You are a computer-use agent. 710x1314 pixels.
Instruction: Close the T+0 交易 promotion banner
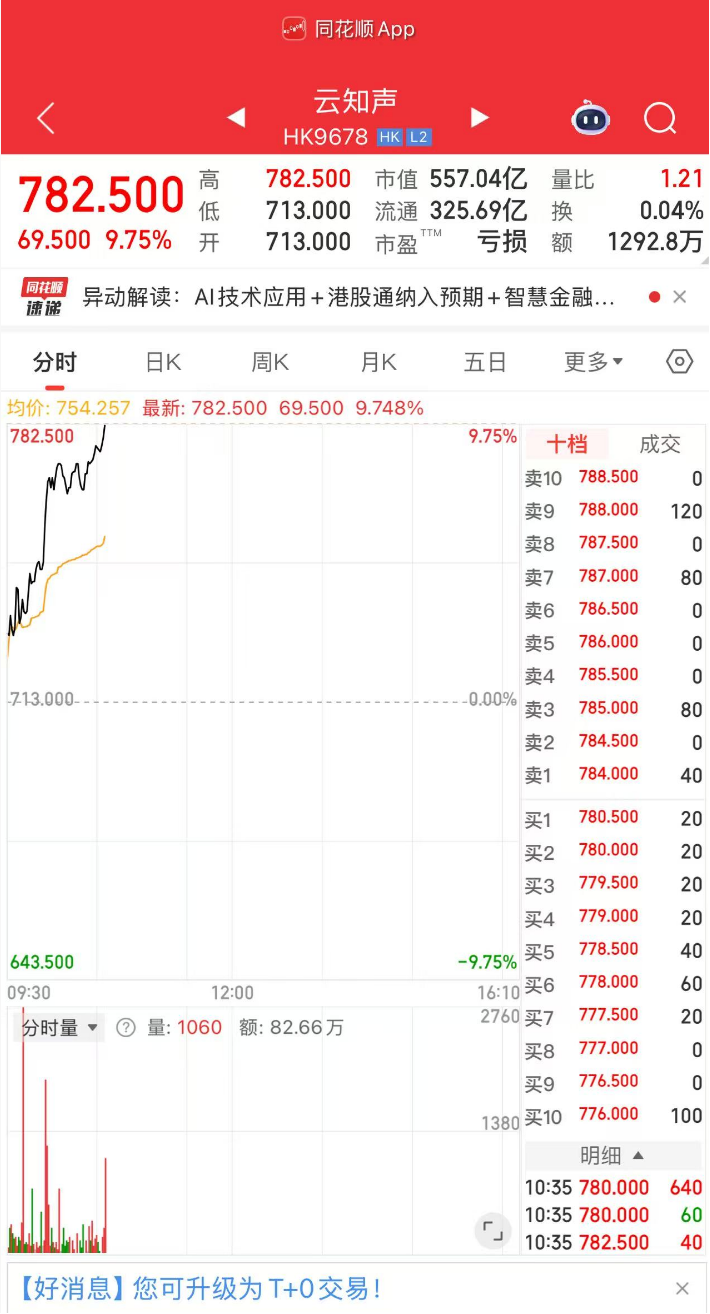[x=682, y=1289]
